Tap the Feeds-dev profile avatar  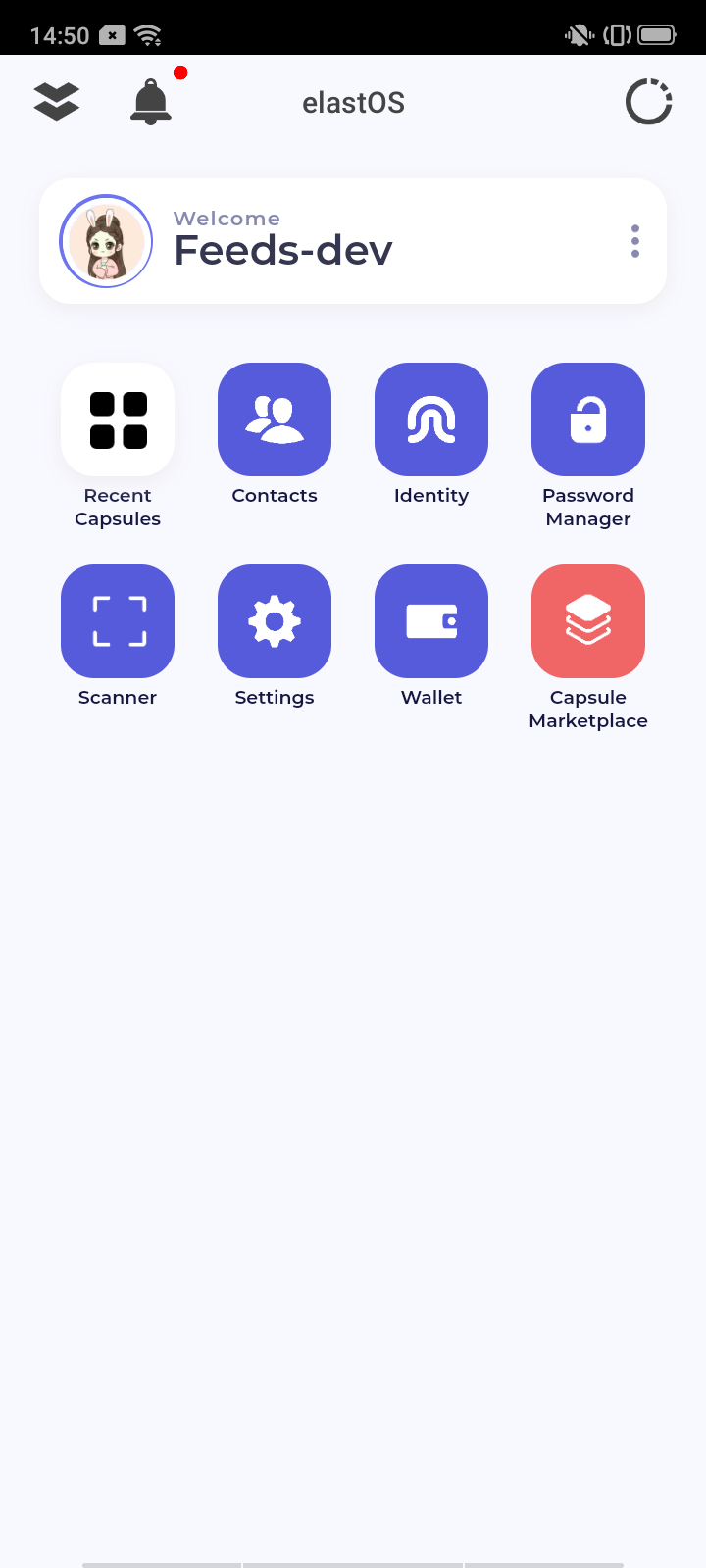pos(106,241)
